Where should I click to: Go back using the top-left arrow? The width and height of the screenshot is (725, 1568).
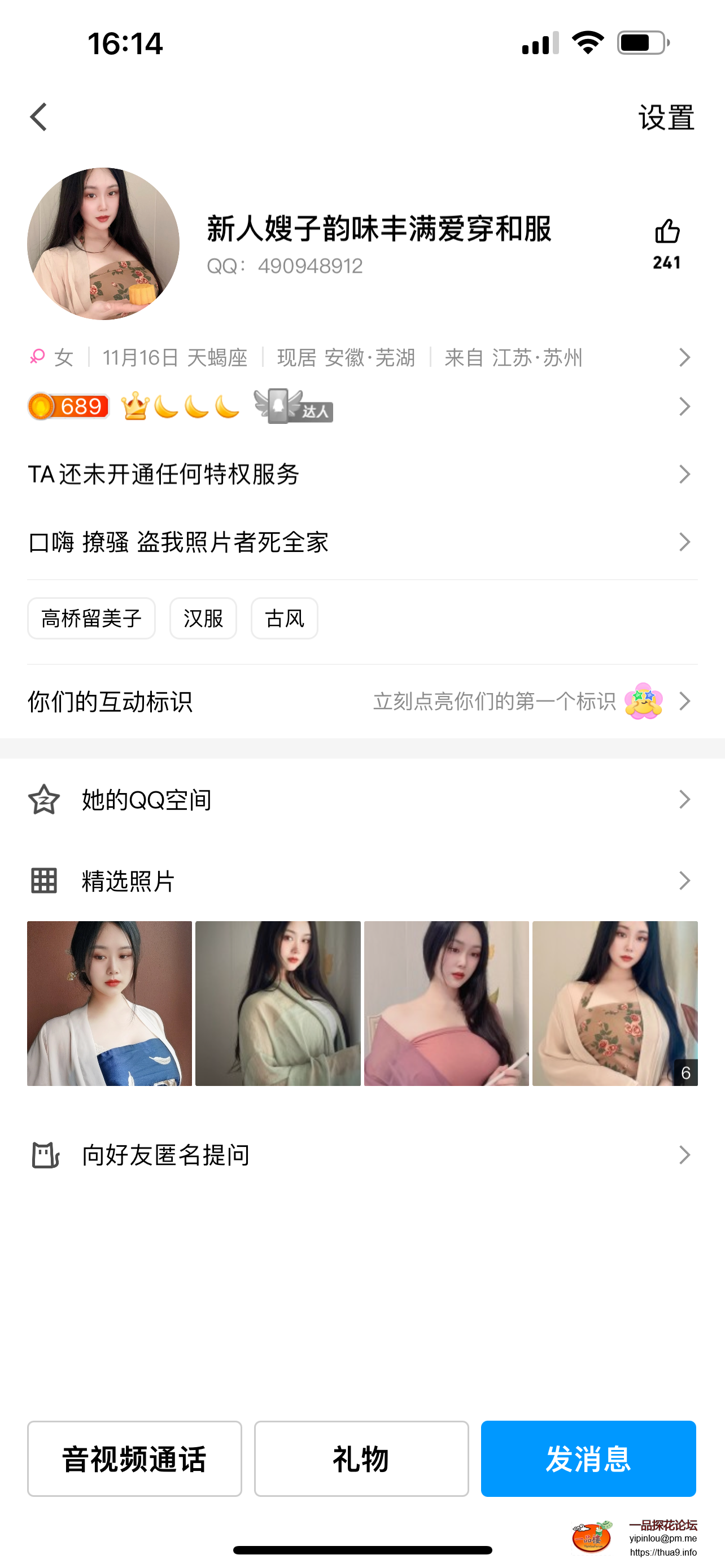(39, 117)
